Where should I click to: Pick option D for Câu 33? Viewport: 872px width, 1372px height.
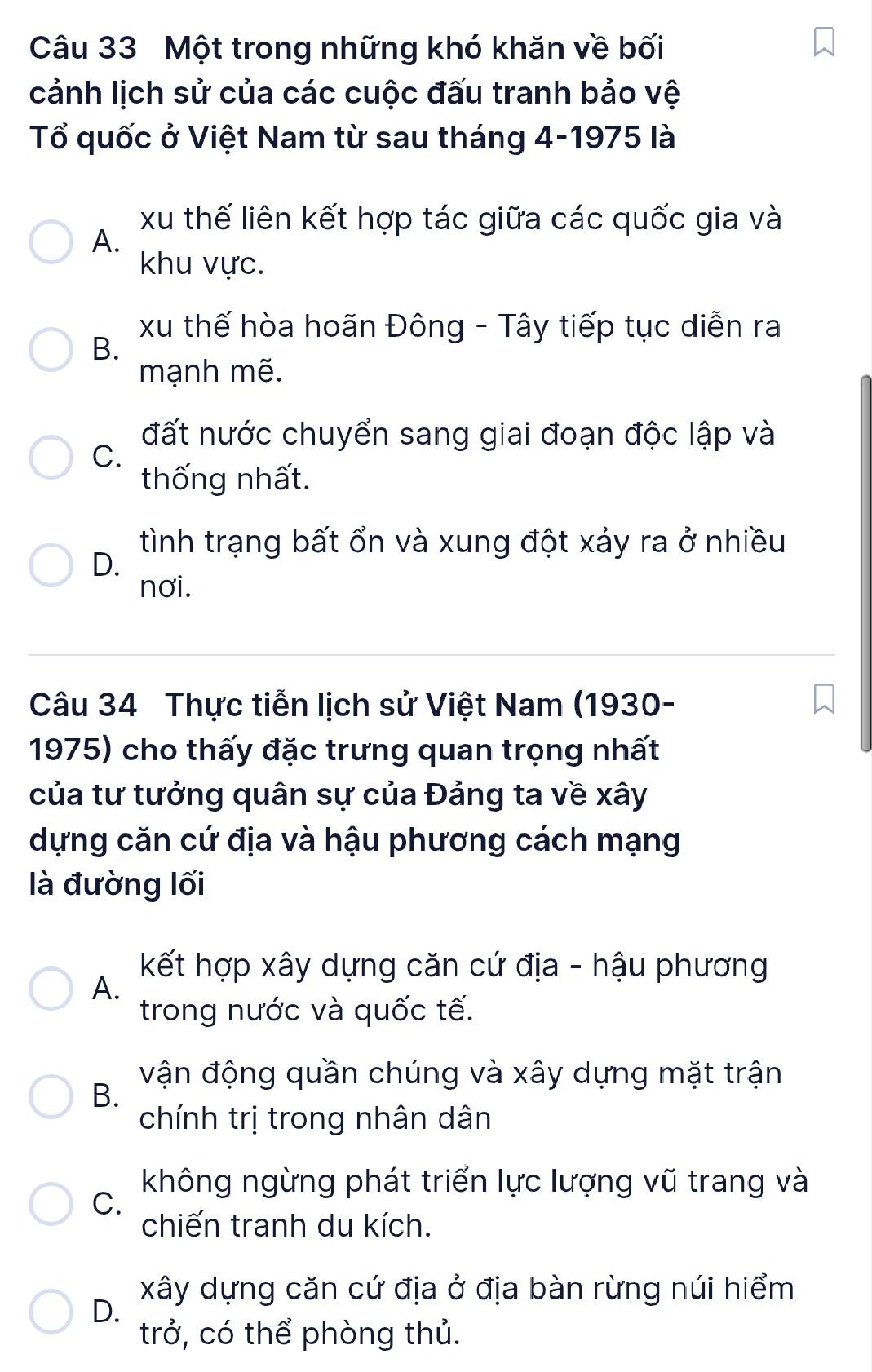[x=51, y=565]
